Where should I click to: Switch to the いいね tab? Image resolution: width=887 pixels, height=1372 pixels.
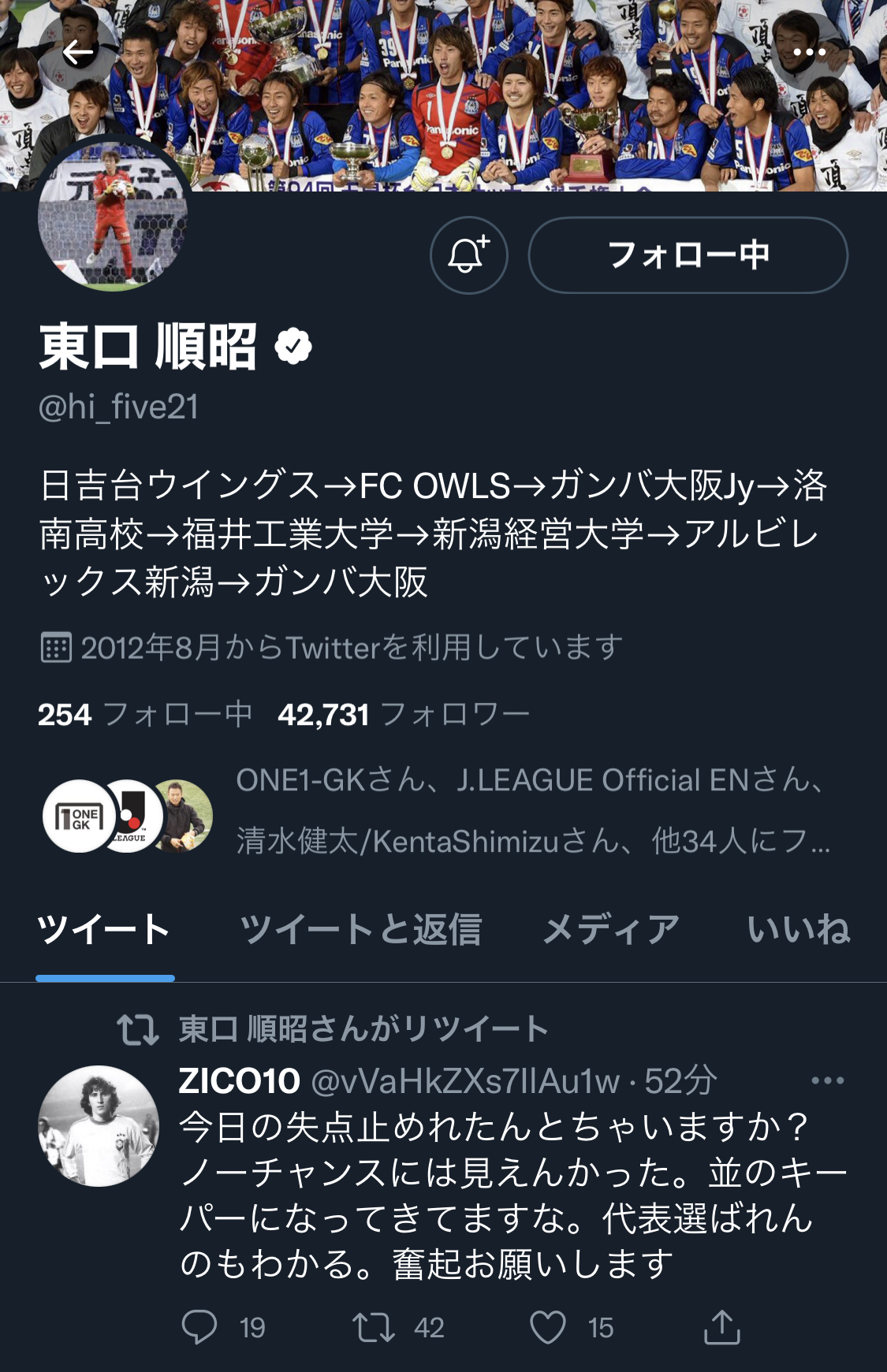[798, 930]
